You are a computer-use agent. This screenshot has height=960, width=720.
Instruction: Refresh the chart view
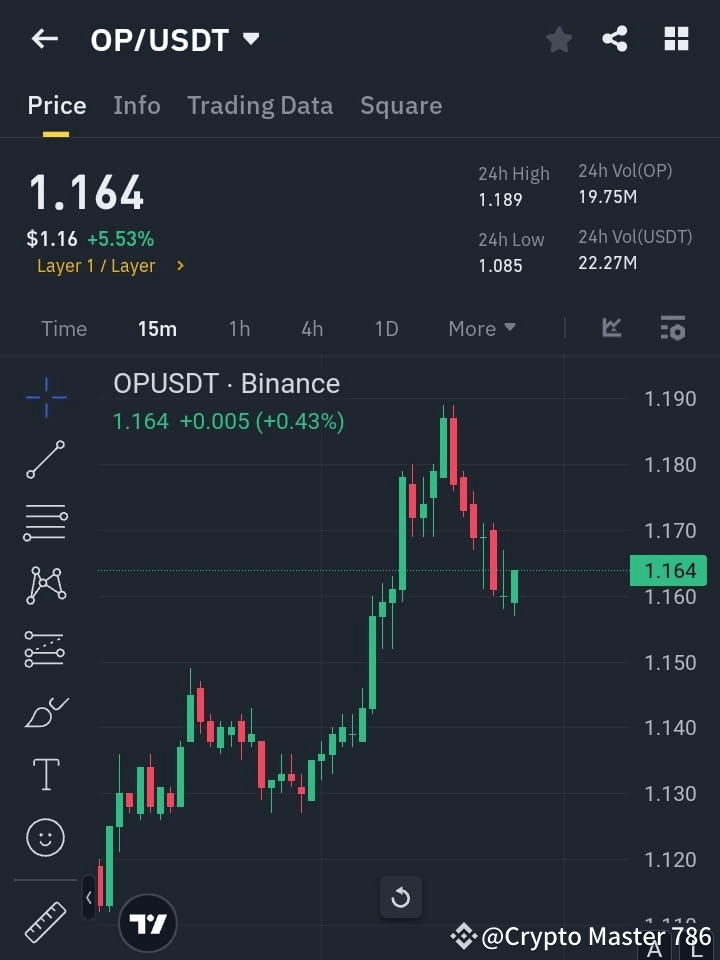[401, 897]
